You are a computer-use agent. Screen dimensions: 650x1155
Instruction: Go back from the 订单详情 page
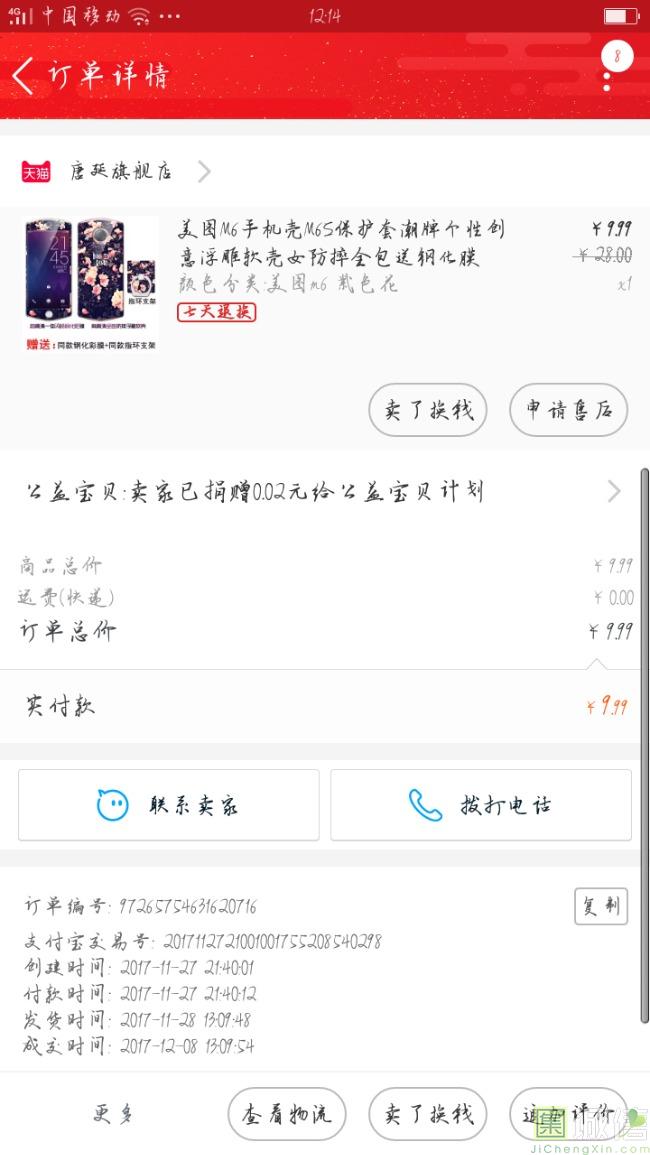pos(24,76)
